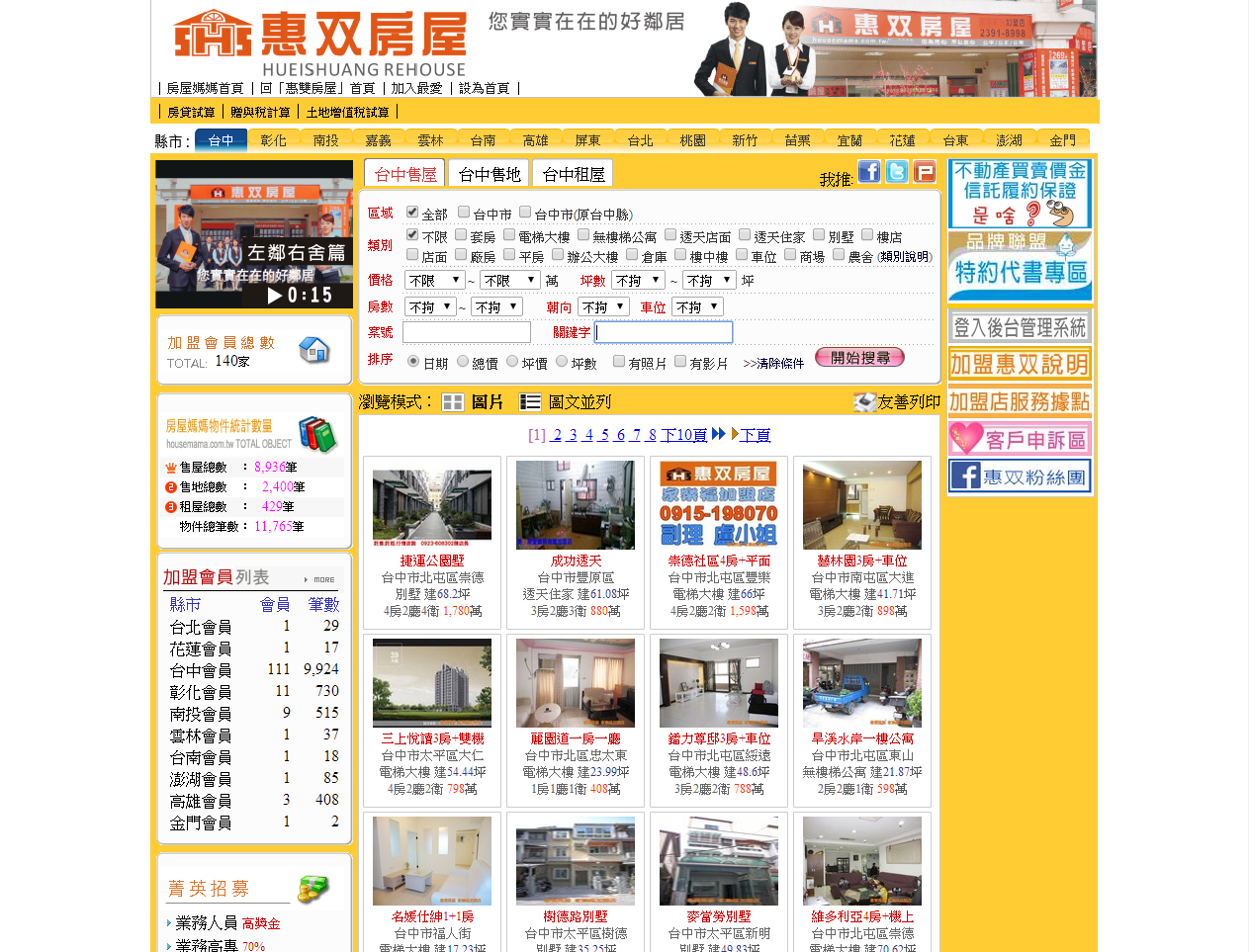
Task: Open the 車位 dropdown
Action: [696, 307]
